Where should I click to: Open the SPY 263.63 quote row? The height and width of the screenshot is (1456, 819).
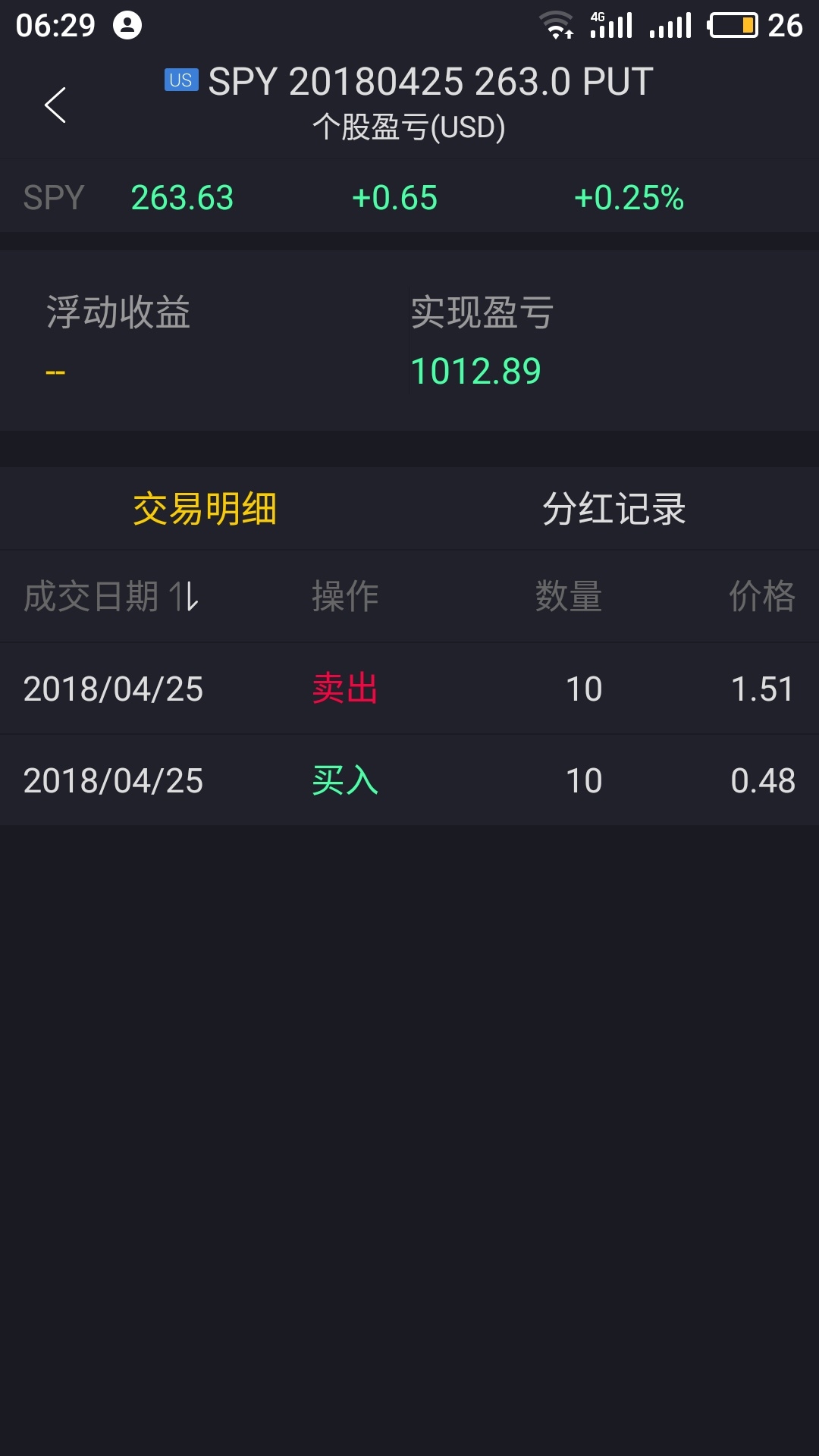409,198
